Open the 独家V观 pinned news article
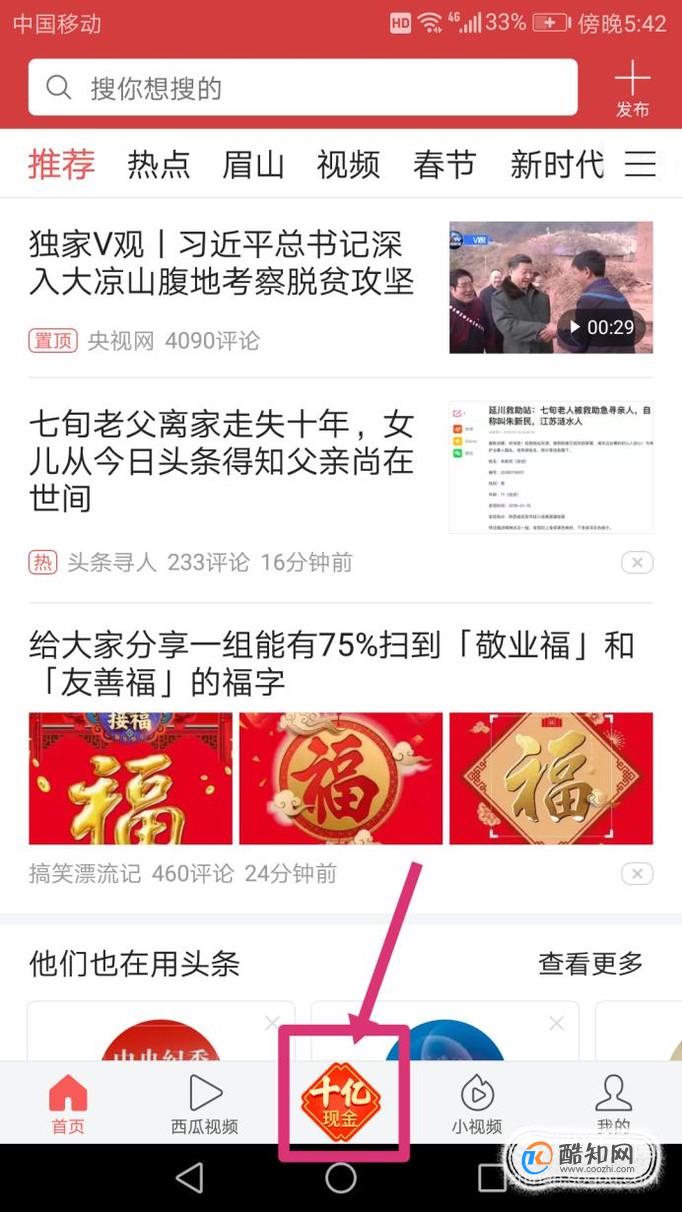The width and height of the screenshot is (682, 1212). (x=221, y=262)
